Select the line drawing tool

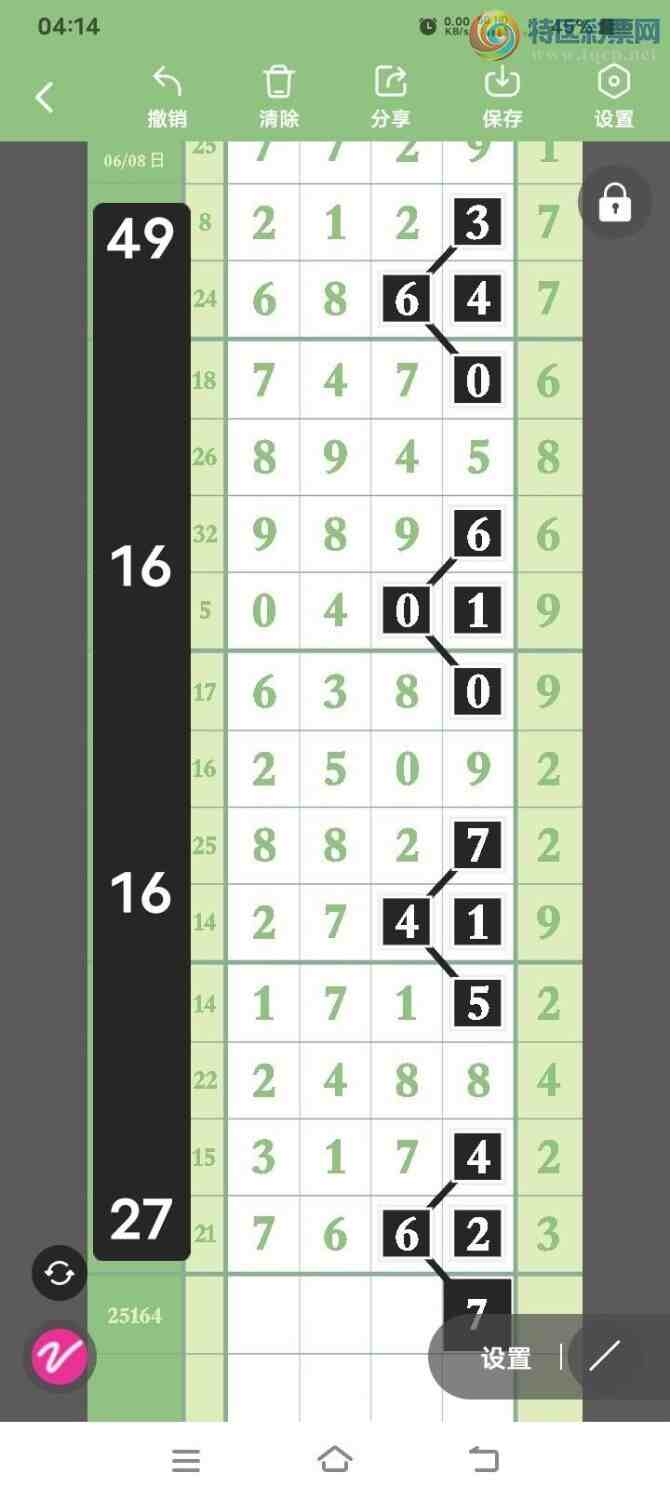[604, 1356]
